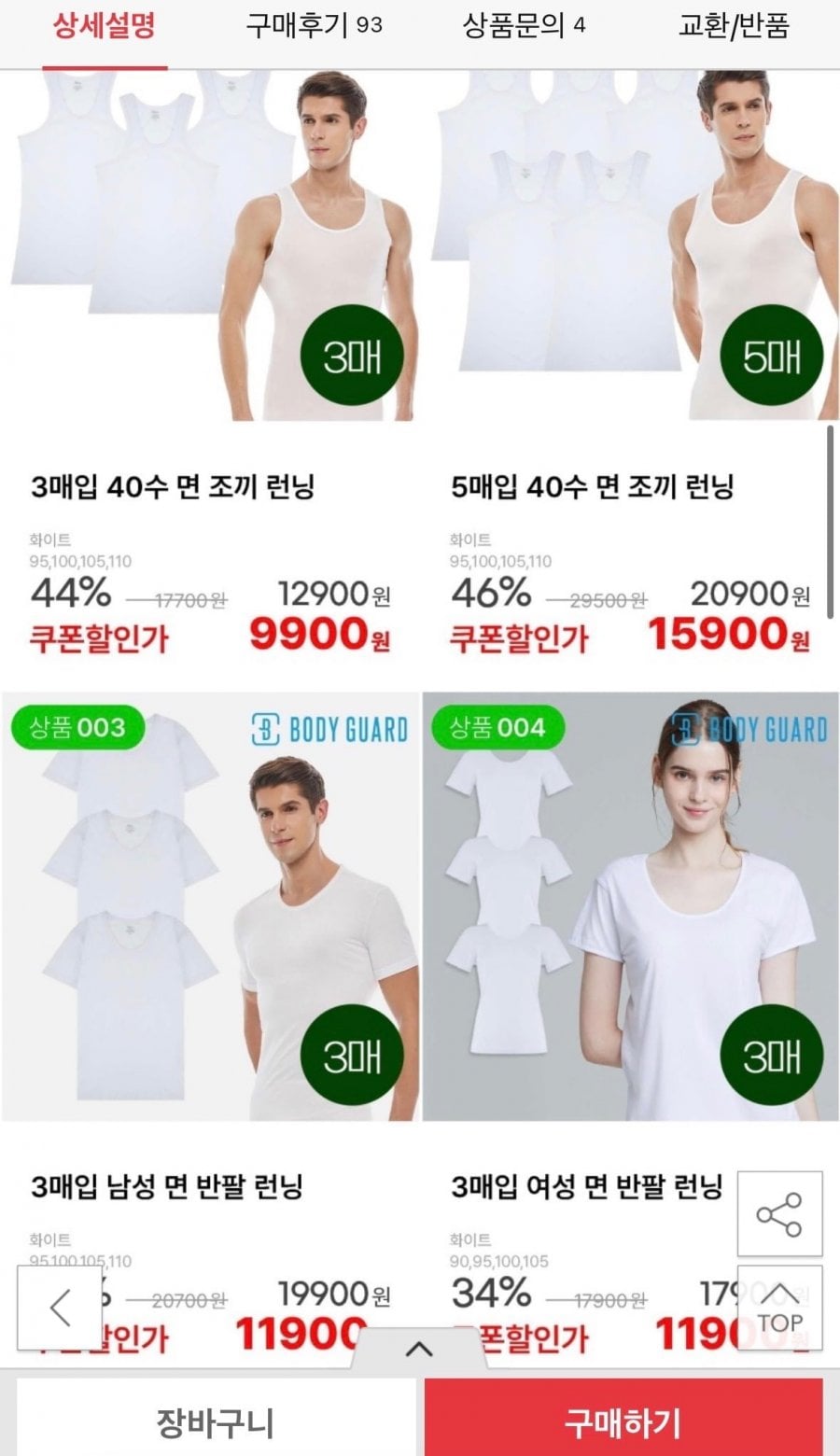Select the 상세설명 details tab

(x=105, y=25)
